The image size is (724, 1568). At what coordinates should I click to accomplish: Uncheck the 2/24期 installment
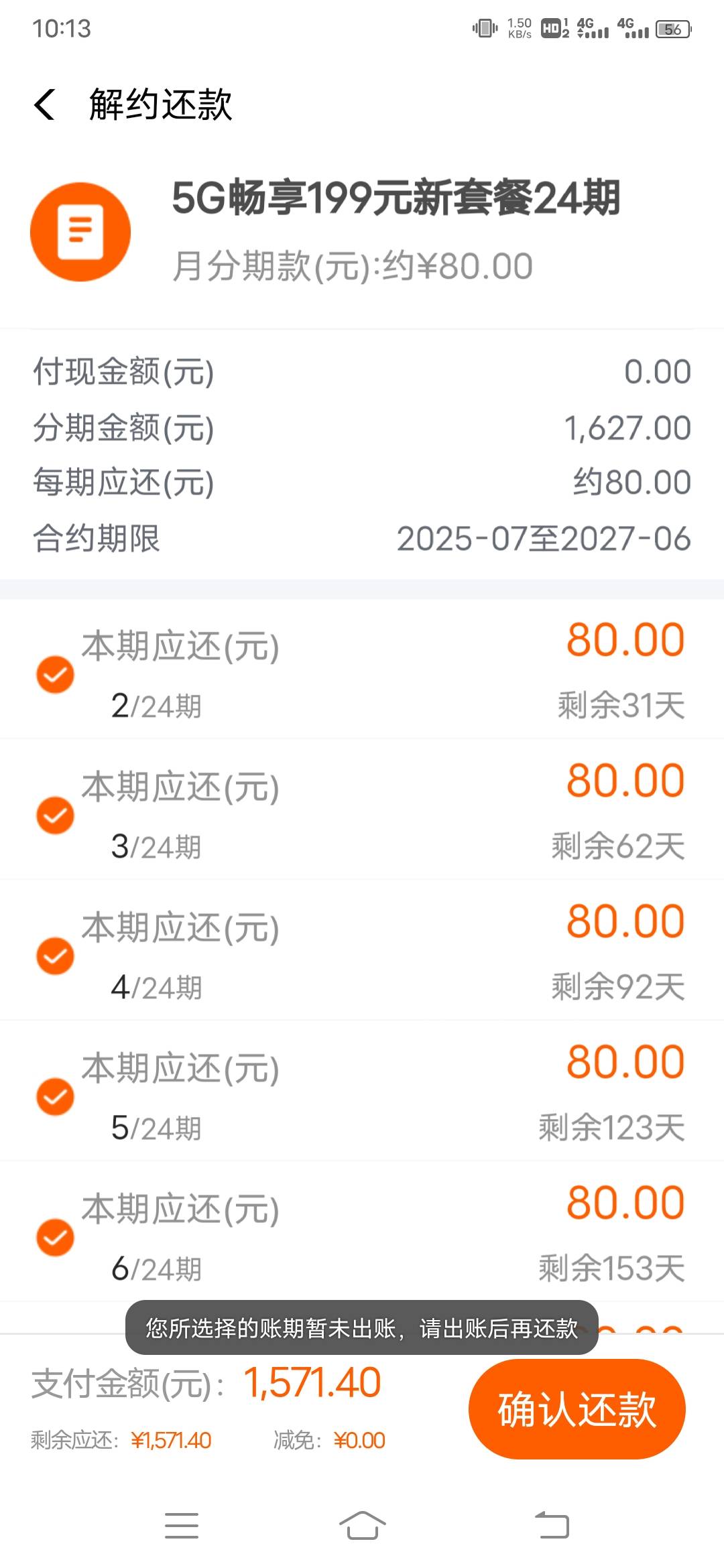pos(55,674)
